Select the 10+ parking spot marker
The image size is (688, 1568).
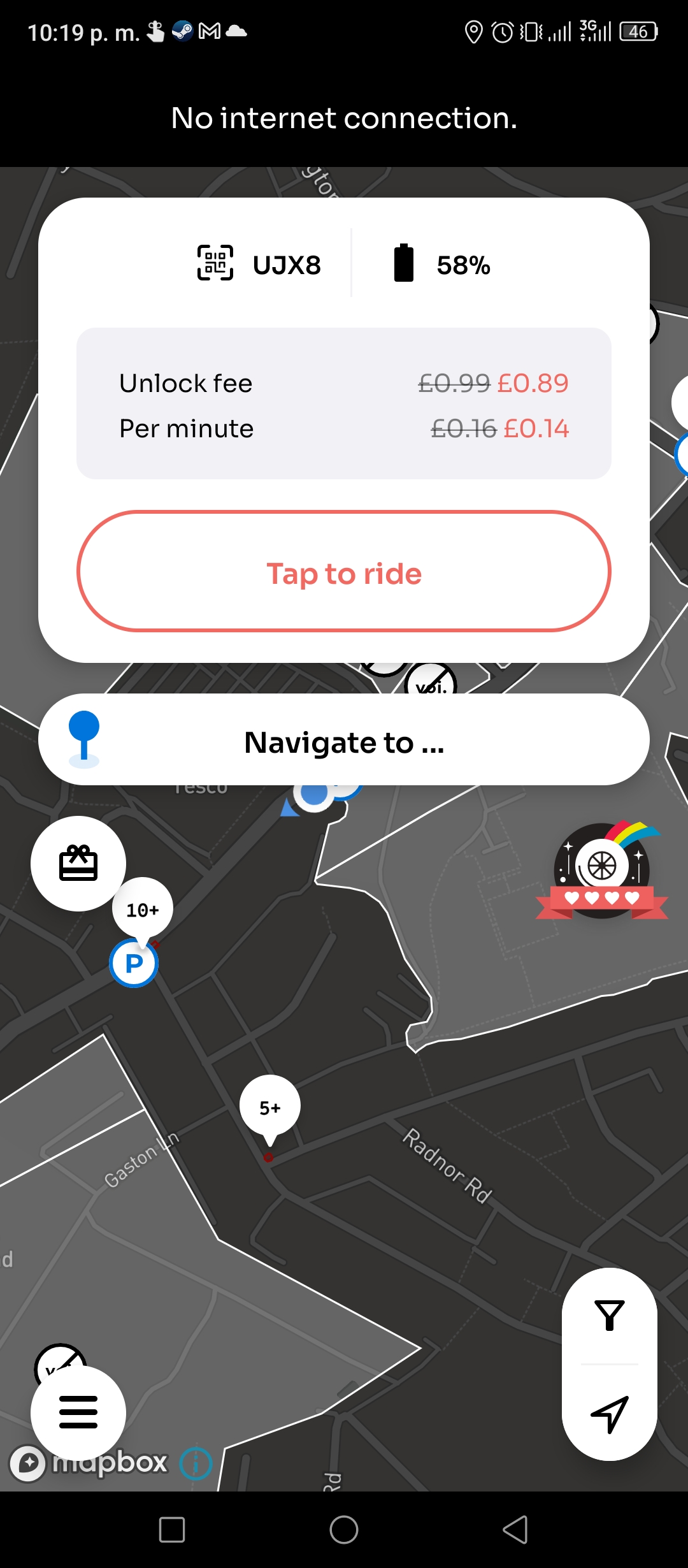click(x=143, y=910)
